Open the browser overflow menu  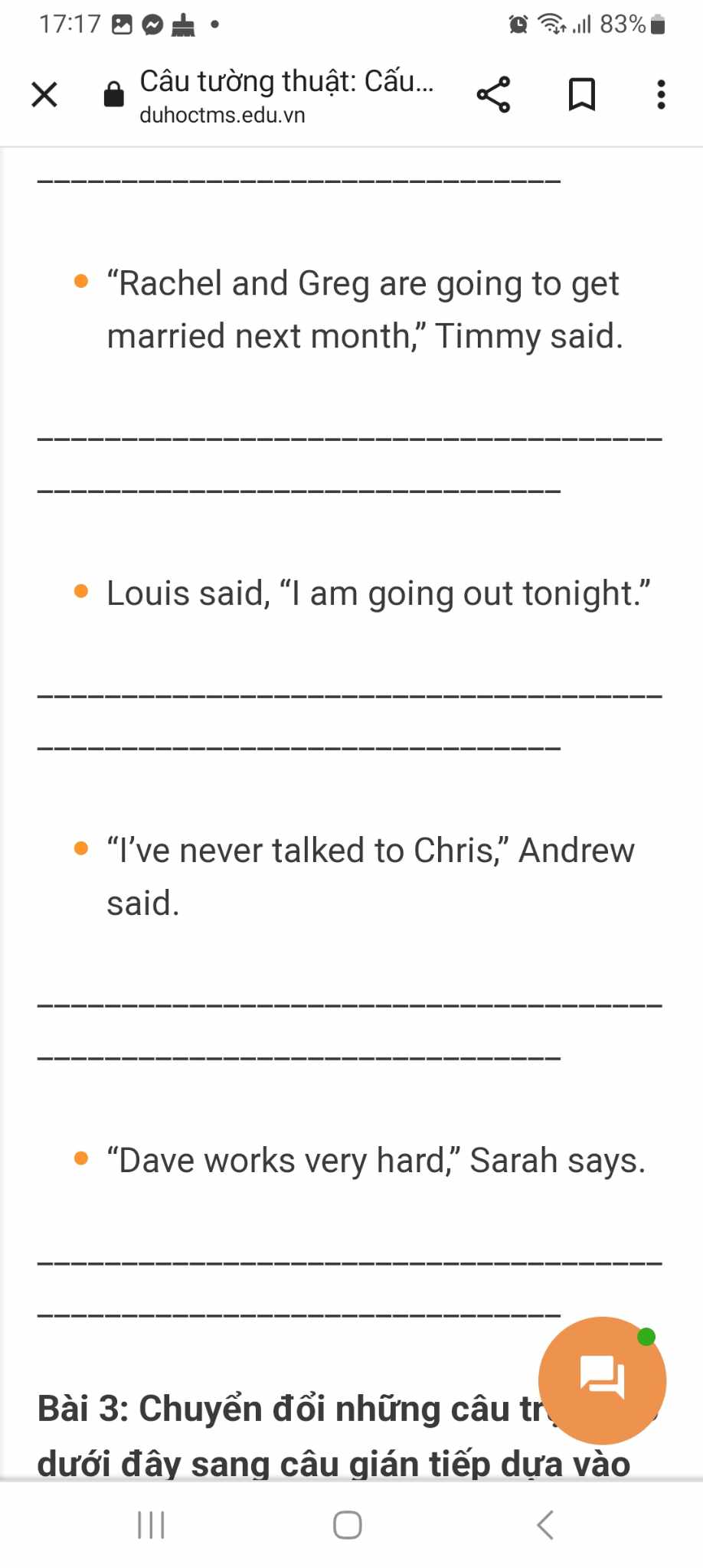(x=661, y=95)
